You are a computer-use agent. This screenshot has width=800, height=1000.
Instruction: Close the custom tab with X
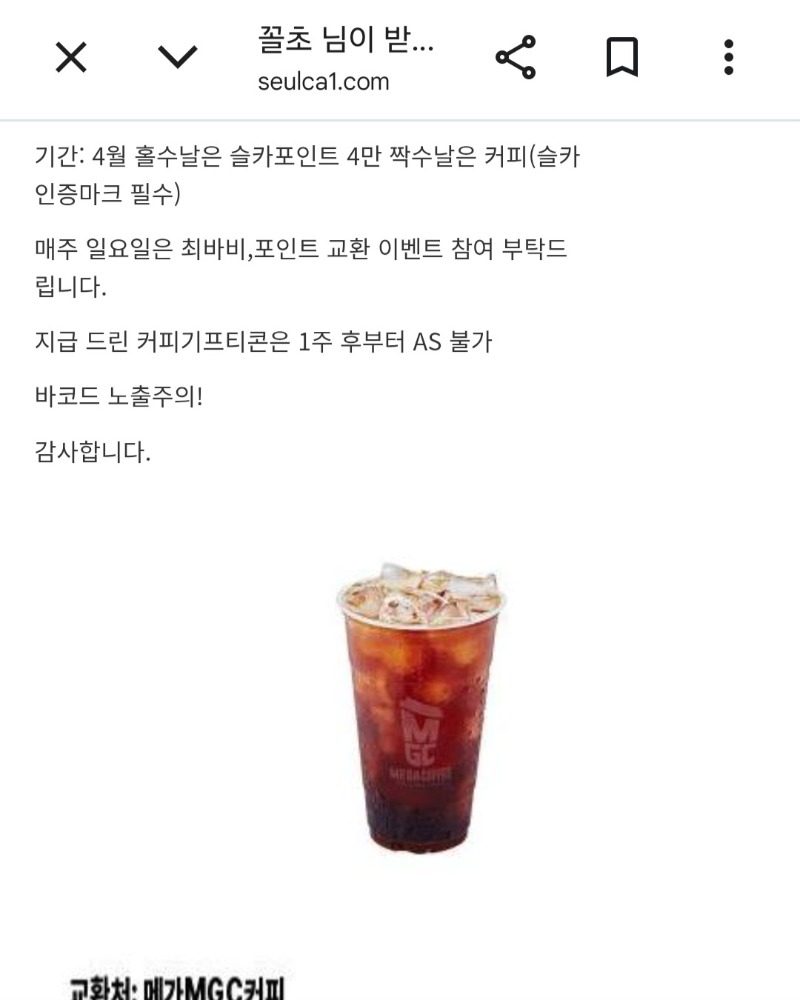[70, 58]
